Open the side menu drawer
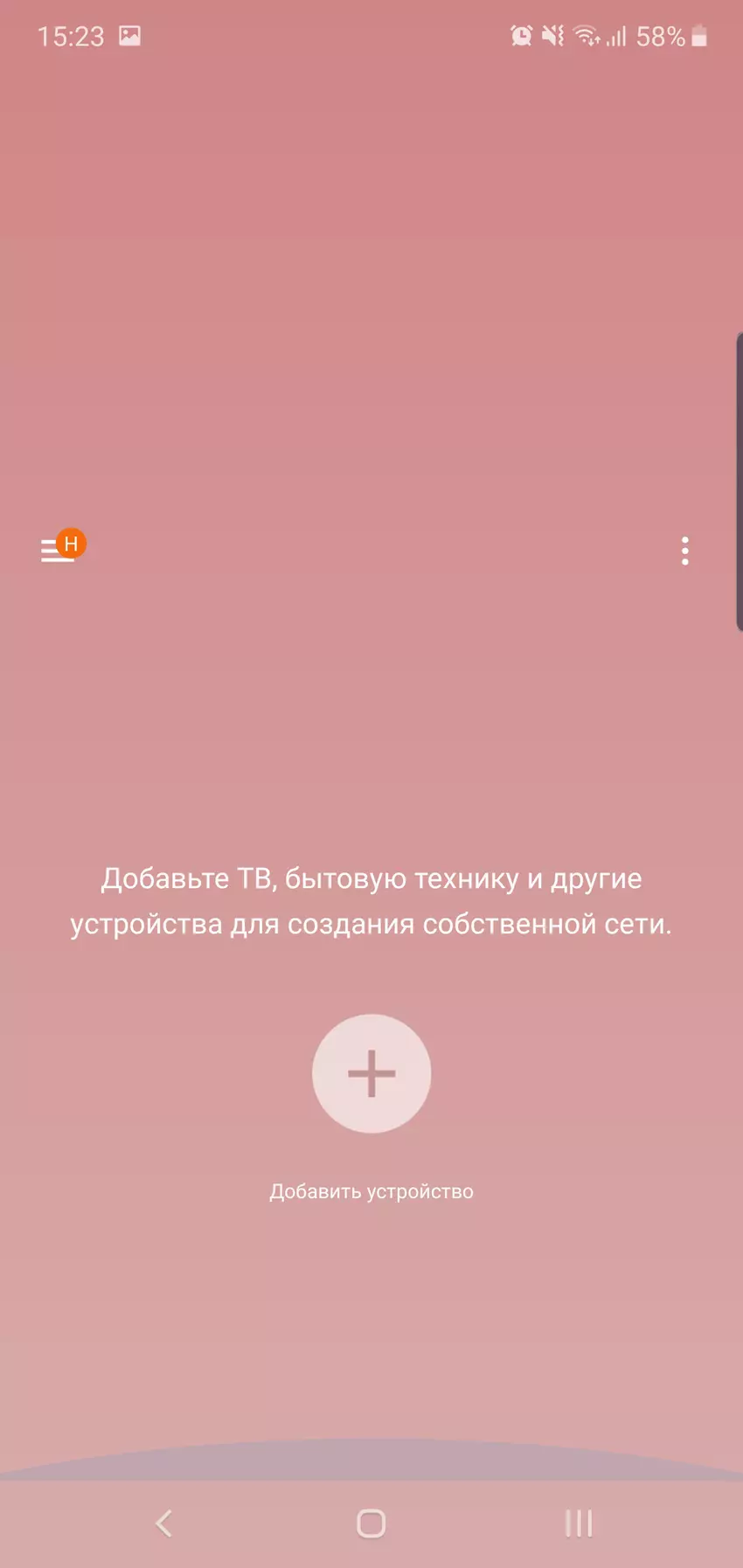Screen dimensions: 743x1568 click(x=59, y=551)
